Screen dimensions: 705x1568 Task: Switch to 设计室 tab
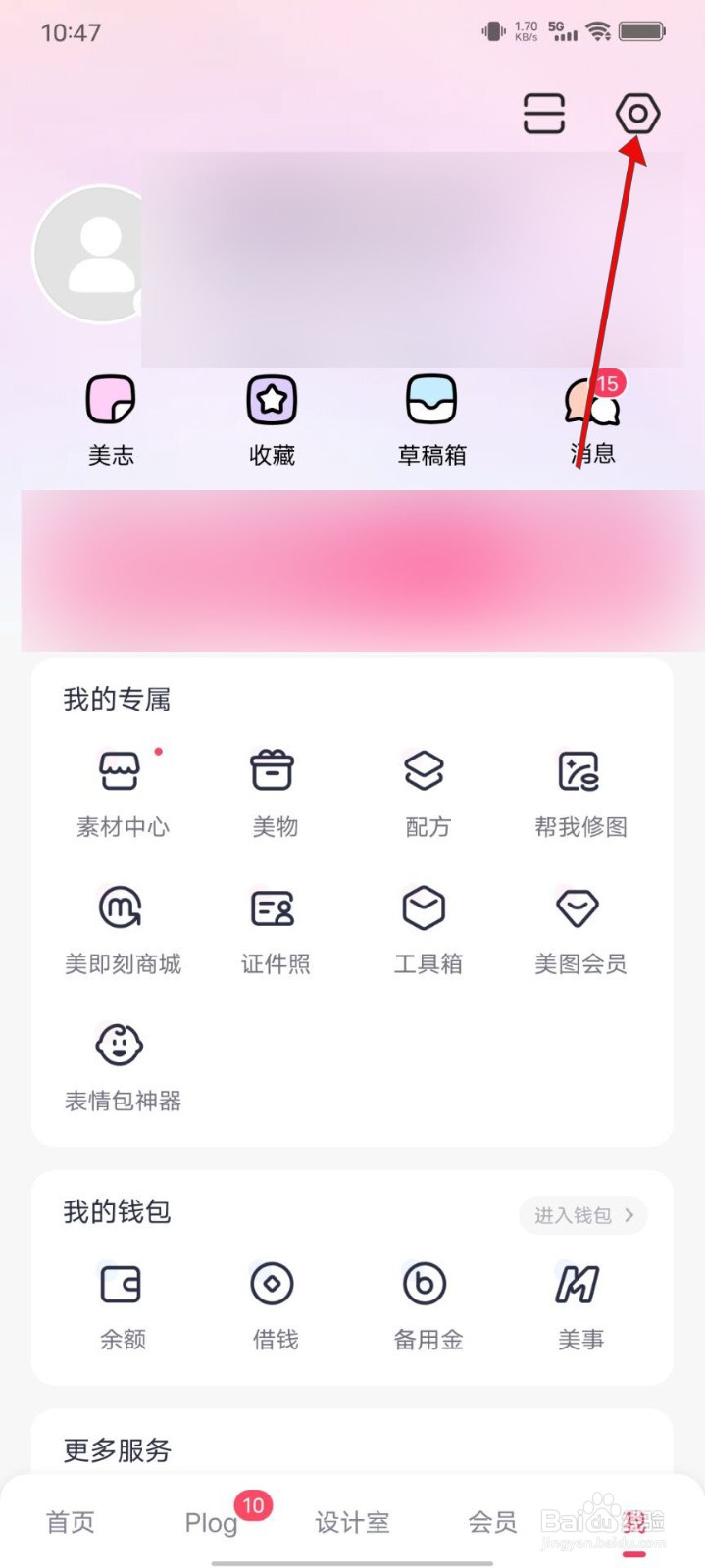[352, 1522]
